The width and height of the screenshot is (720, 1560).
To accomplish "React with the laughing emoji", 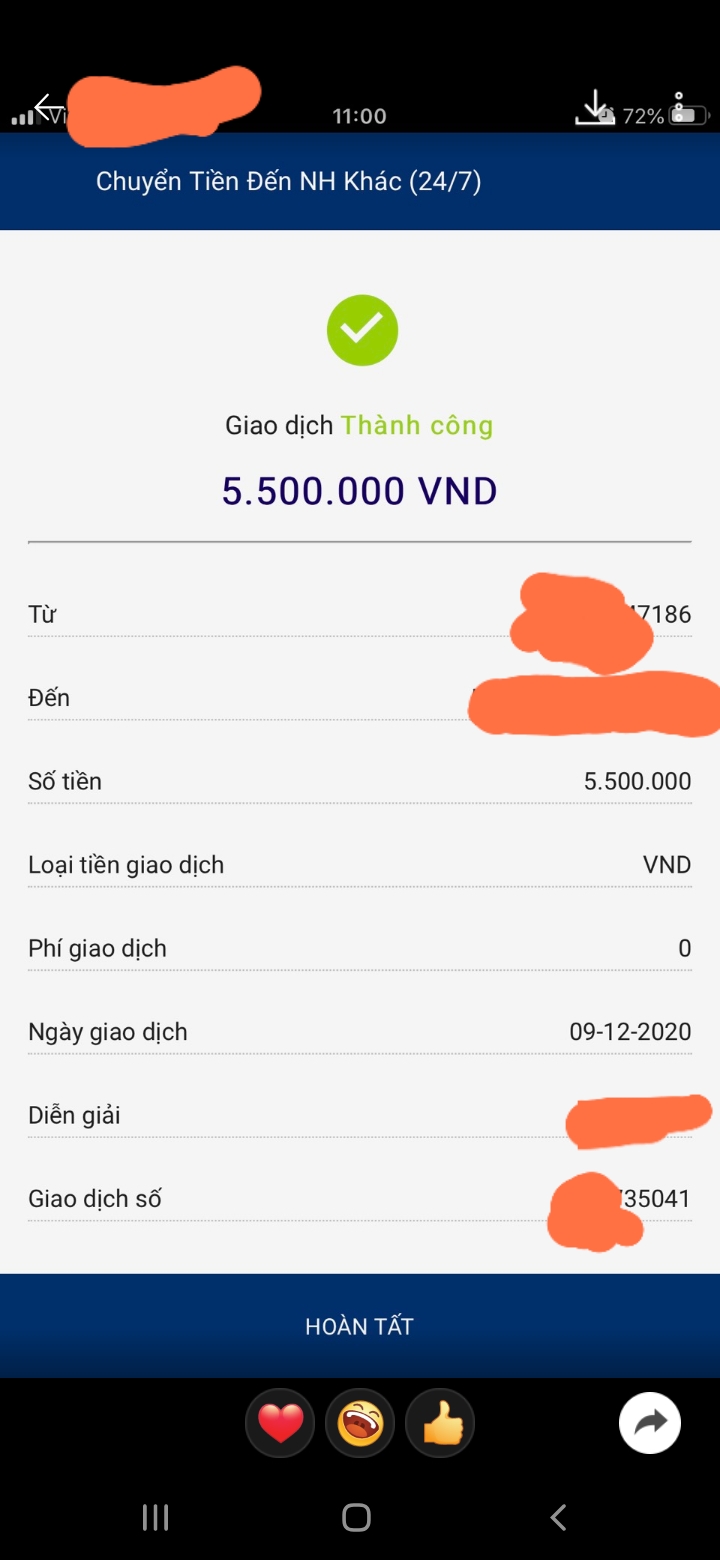I will (360, 1423).
